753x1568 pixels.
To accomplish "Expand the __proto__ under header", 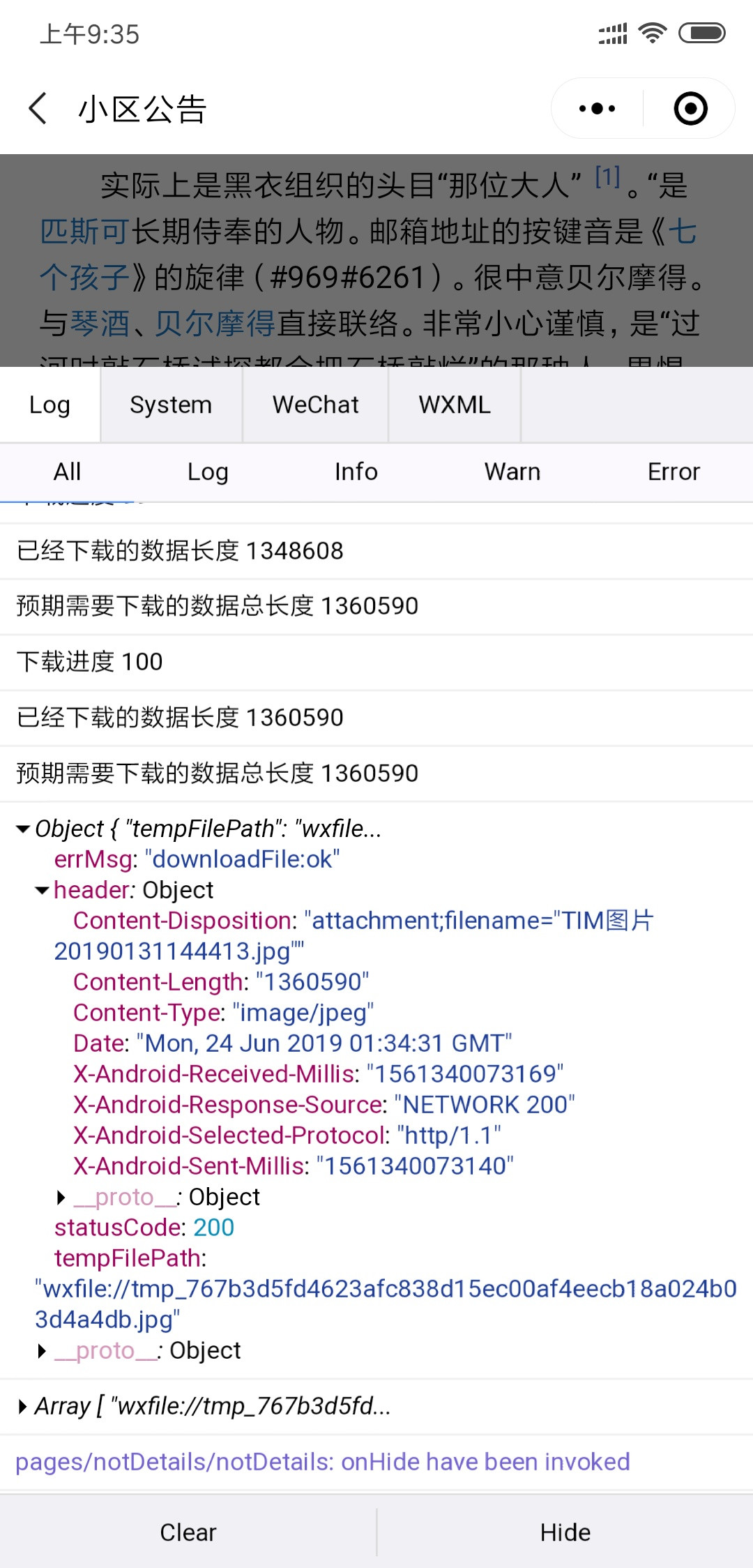I will pyautogui.click(x=61, y=1198).
